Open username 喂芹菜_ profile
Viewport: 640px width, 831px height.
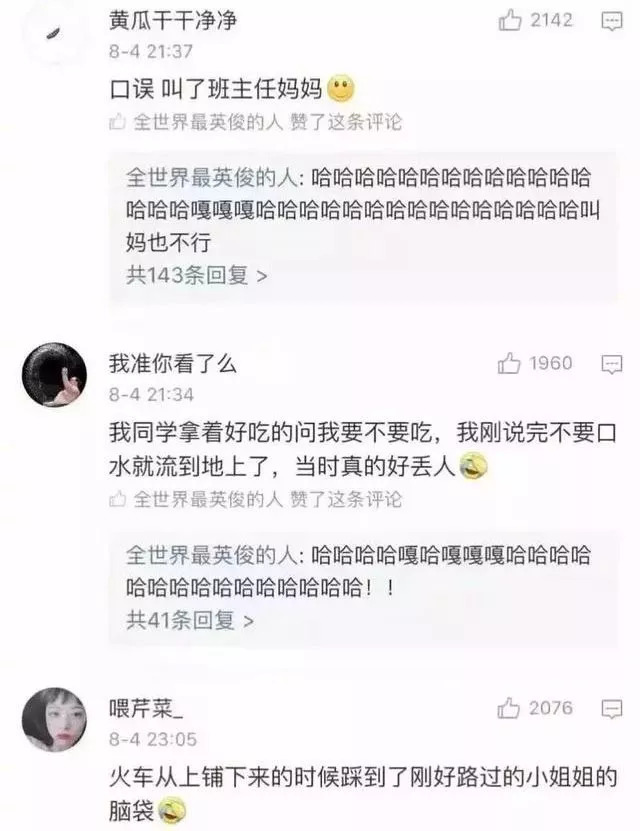click(x=146, y=709)
